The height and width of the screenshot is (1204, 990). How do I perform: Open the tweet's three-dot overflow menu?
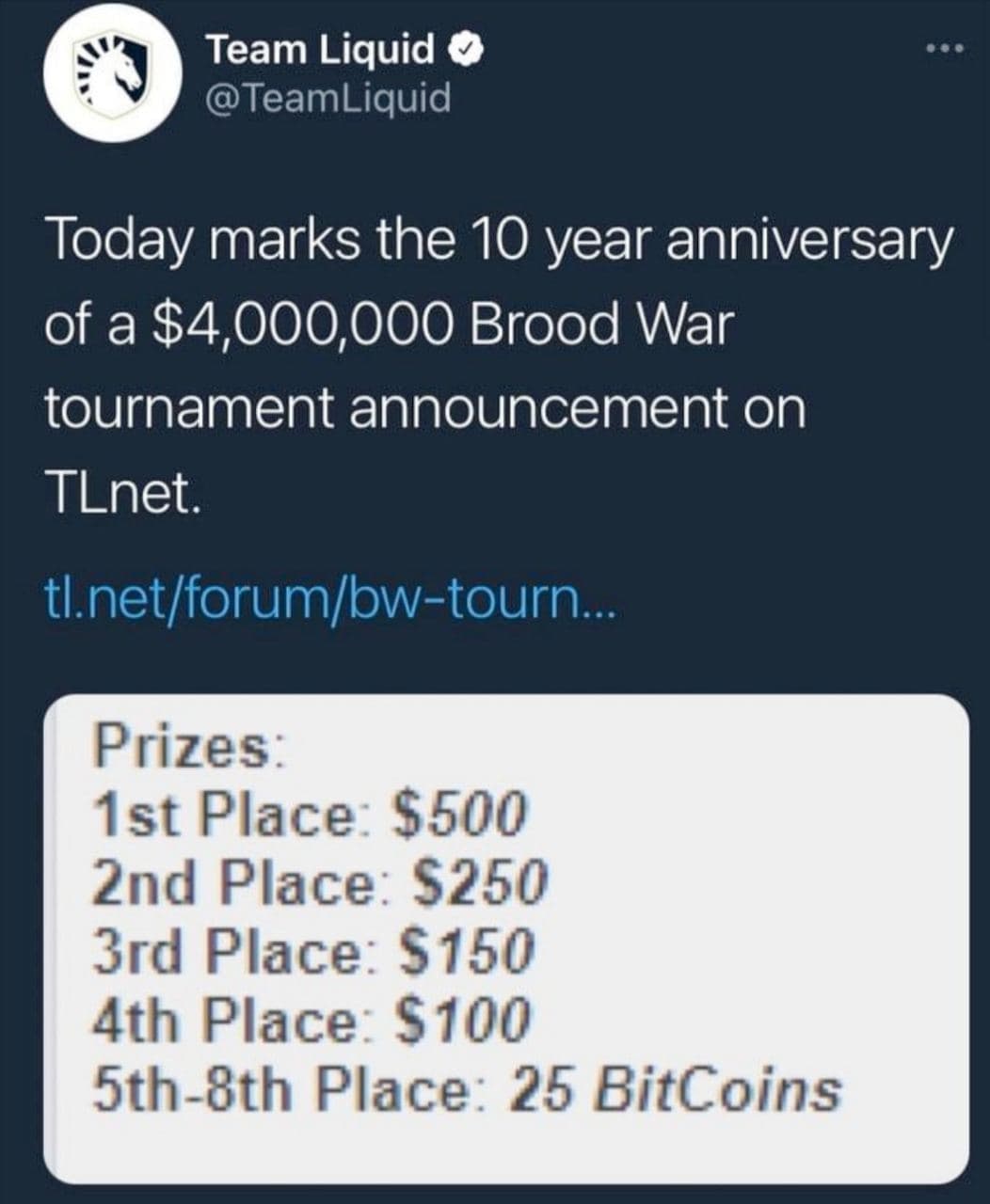943,49
